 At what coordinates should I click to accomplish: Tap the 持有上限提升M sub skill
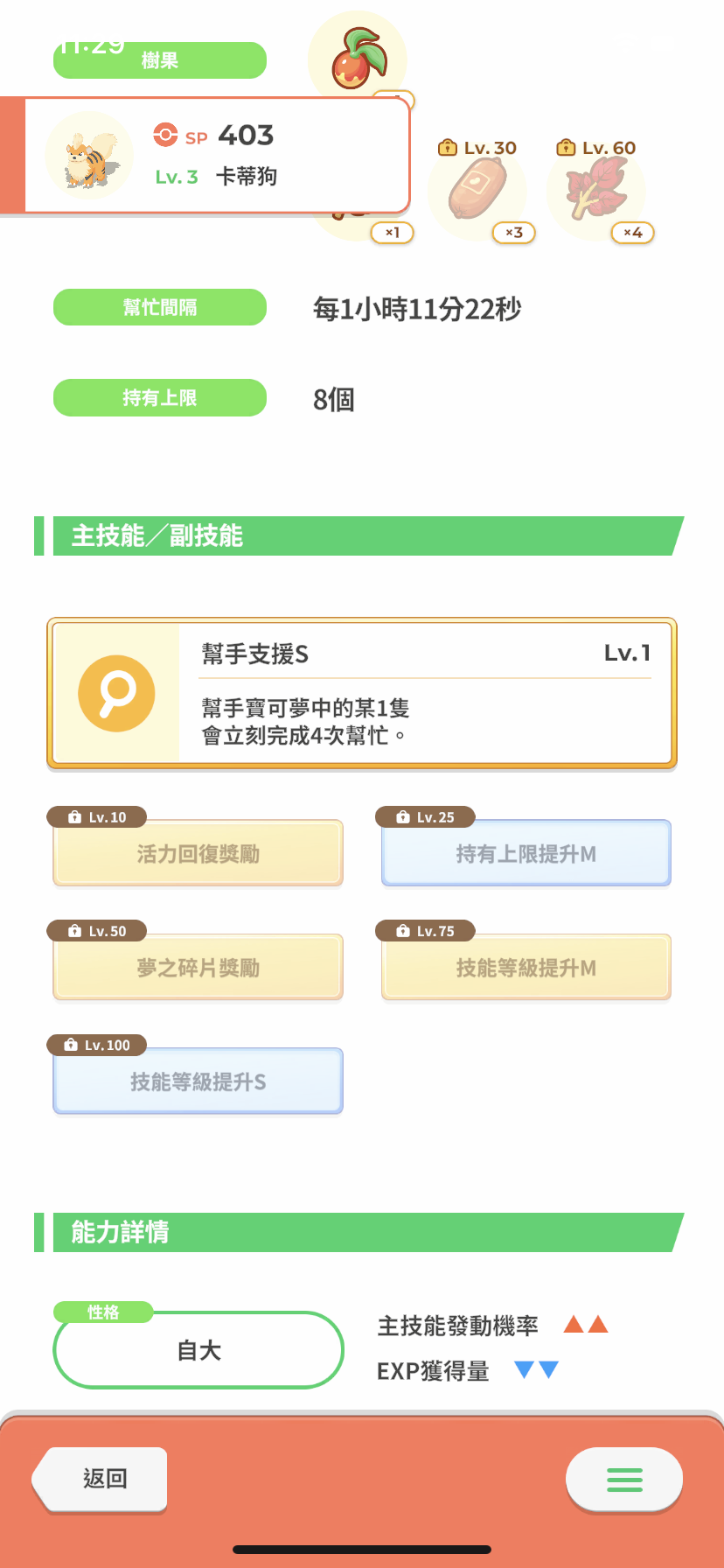(526, 853)
